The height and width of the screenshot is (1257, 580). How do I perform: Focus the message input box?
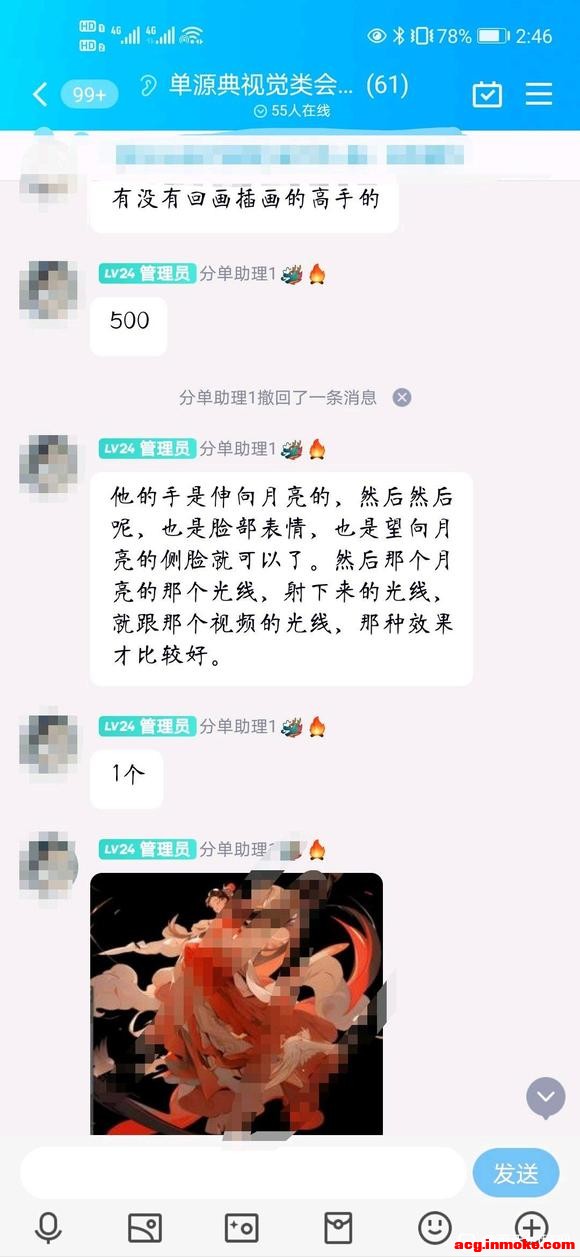(x=242, y=1173)
